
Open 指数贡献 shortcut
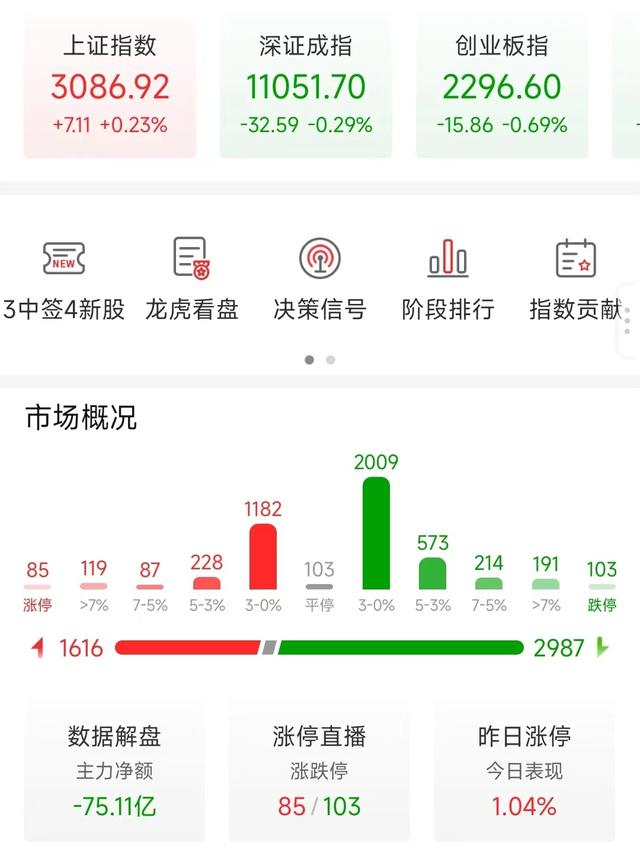pos(576,279)
